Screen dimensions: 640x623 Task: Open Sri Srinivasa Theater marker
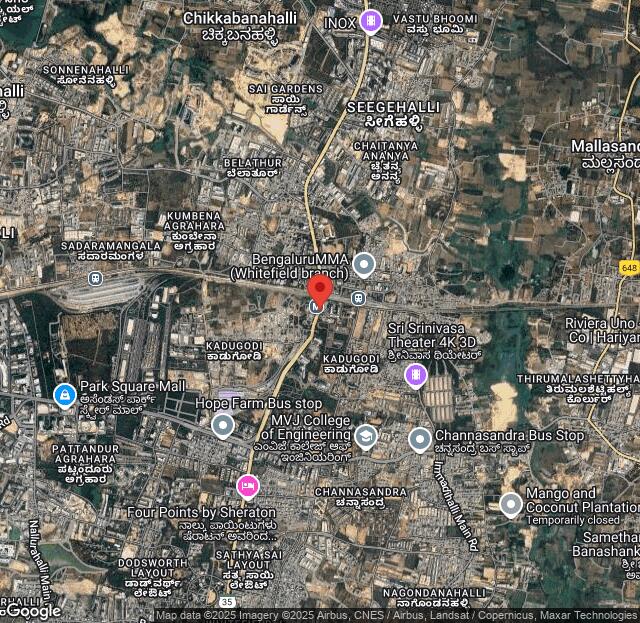(415, 375)
